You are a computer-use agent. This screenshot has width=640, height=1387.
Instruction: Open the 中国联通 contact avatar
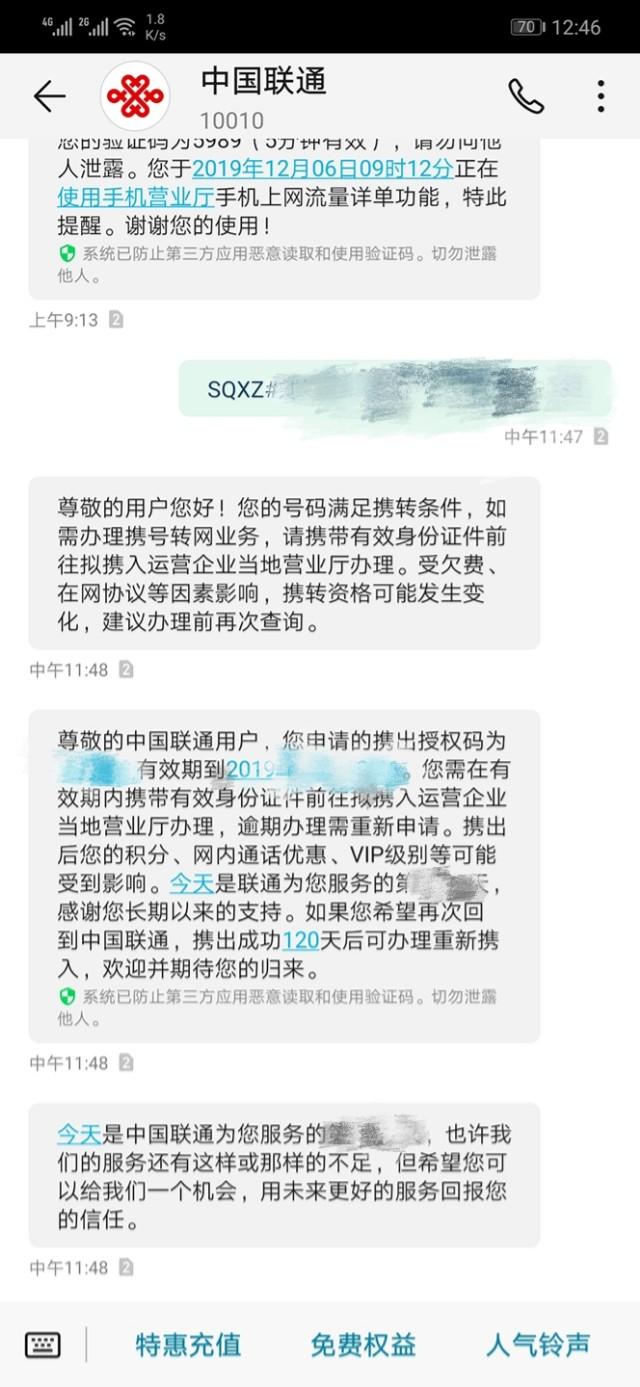pos(135,96)
